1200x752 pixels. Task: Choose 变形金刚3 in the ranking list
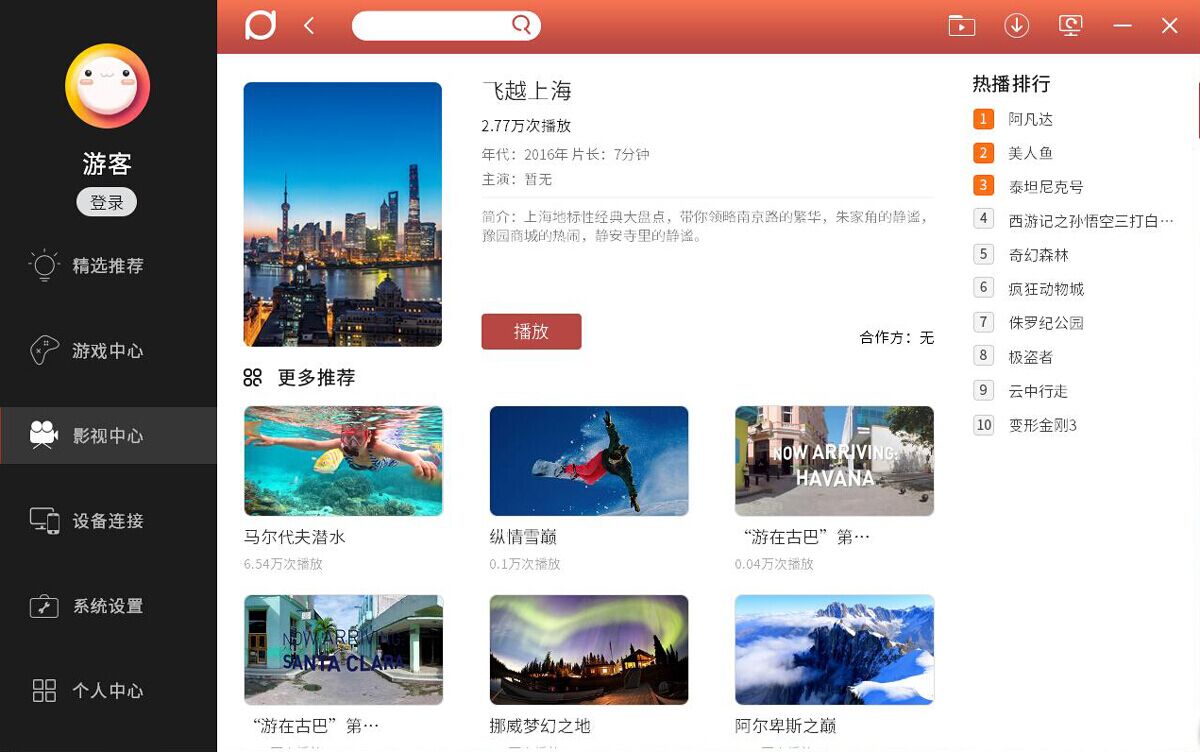point(1042,425)
